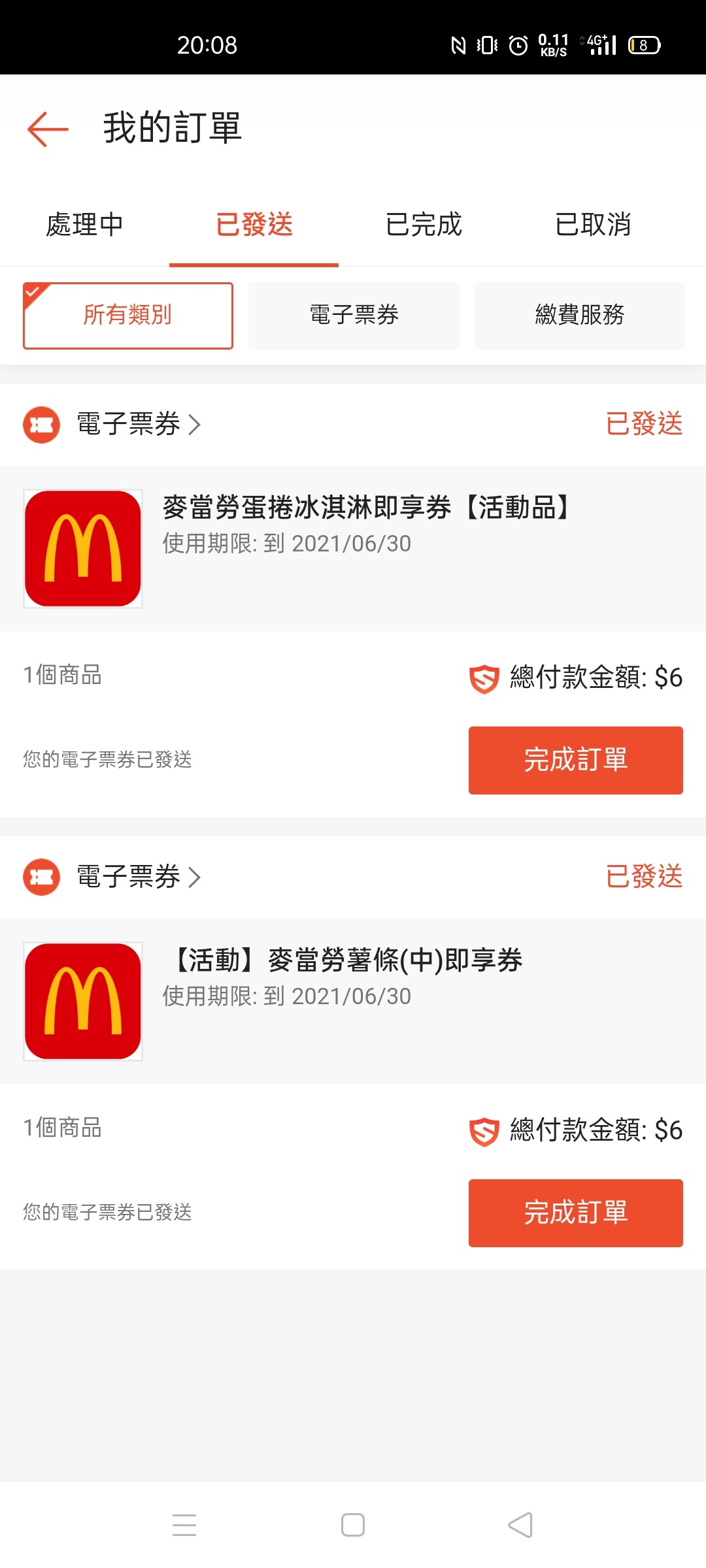Screen dimensions: 706x1568
Task: Select the 已發送 tab
Action: pyautogui.click(x=254, y=224)
